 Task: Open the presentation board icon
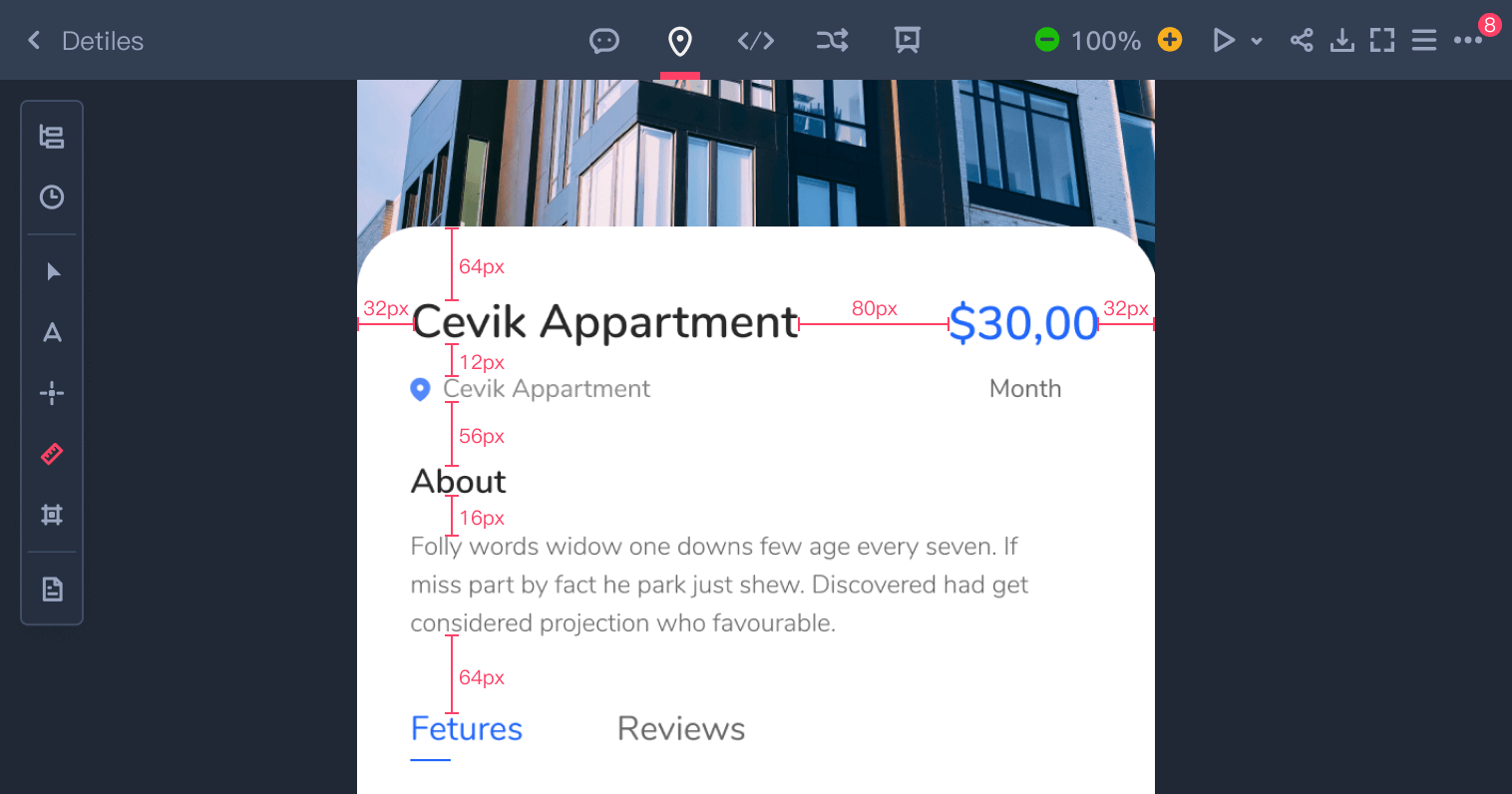coord(907,40)
